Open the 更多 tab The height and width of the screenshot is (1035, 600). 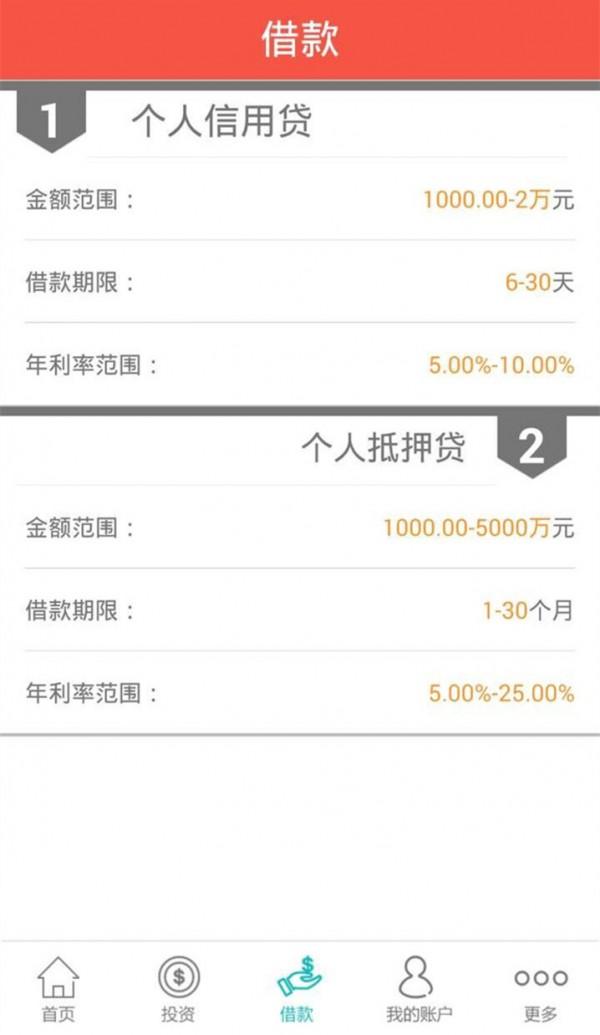coord(540,988)
